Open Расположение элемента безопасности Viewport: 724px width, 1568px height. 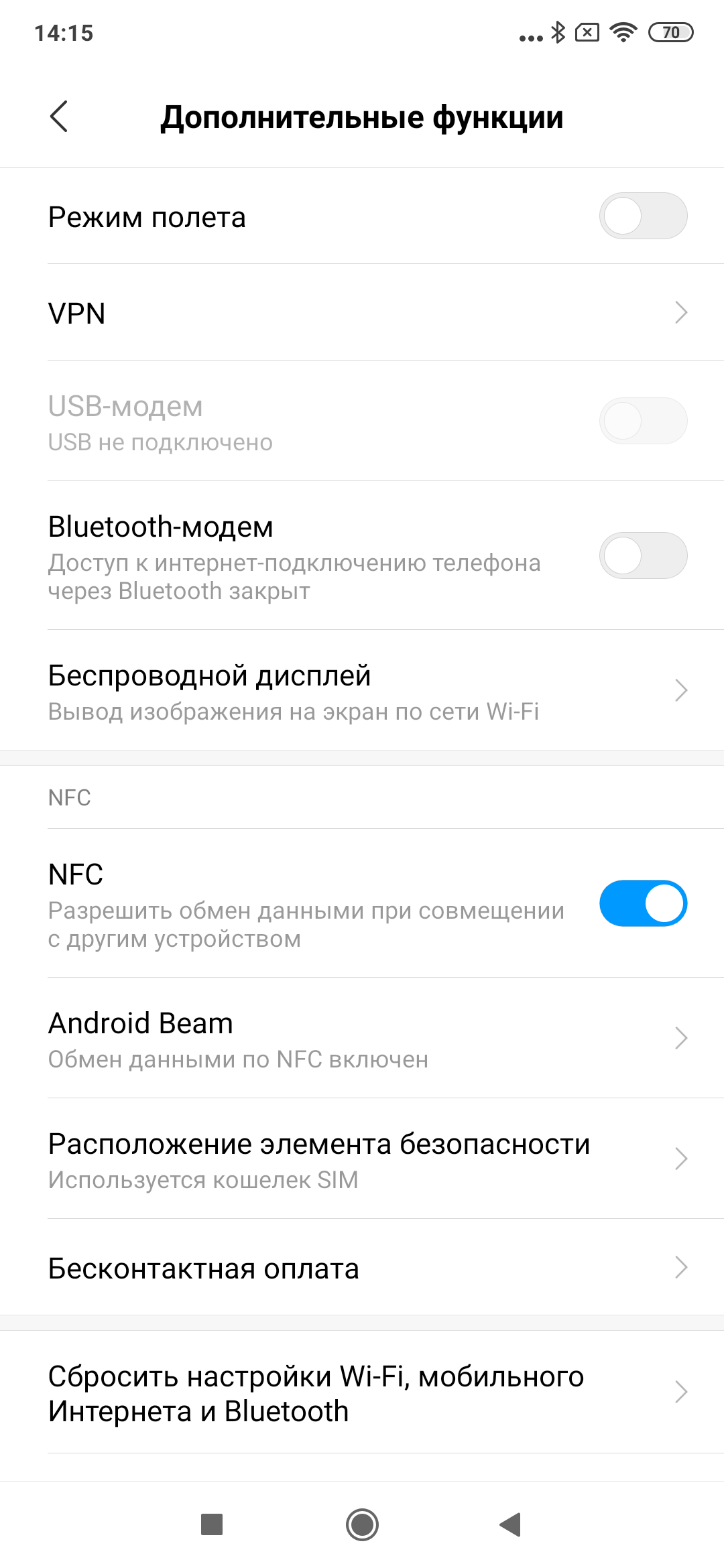(x=362, y=1159)
